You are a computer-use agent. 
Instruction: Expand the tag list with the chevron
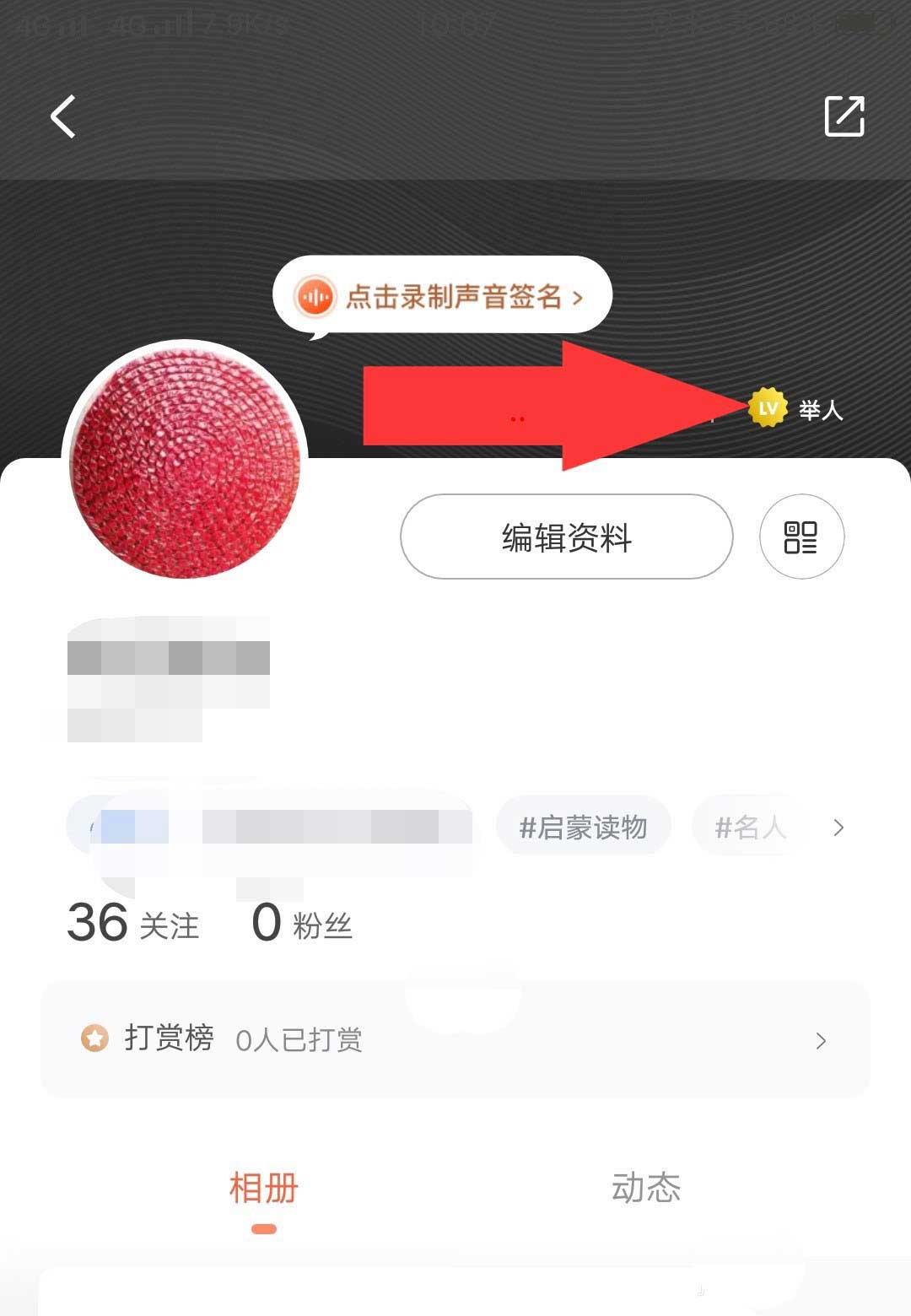[838, 828]
